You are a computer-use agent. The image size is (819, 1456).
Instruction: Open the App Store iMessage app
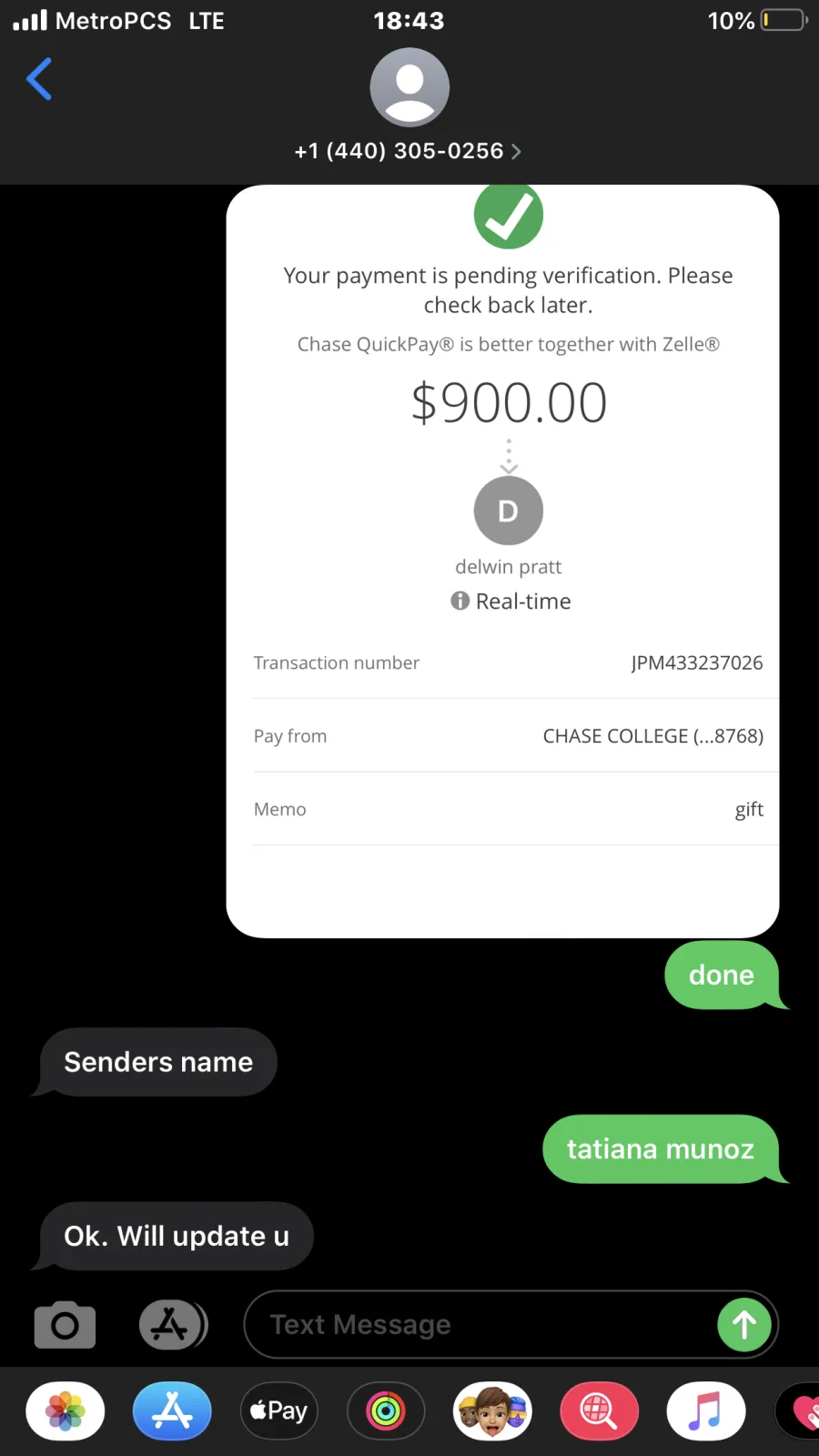click(172, 1411)
